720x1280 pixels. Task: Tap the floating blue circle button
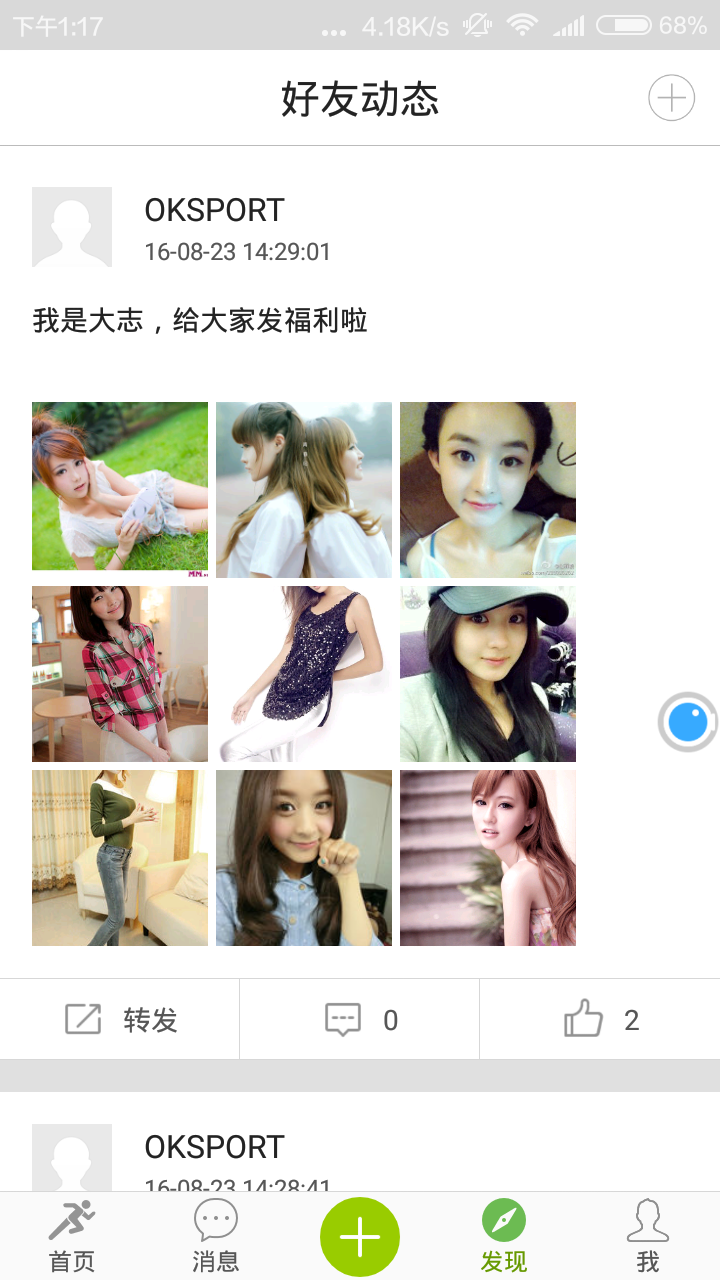[688, 722]
